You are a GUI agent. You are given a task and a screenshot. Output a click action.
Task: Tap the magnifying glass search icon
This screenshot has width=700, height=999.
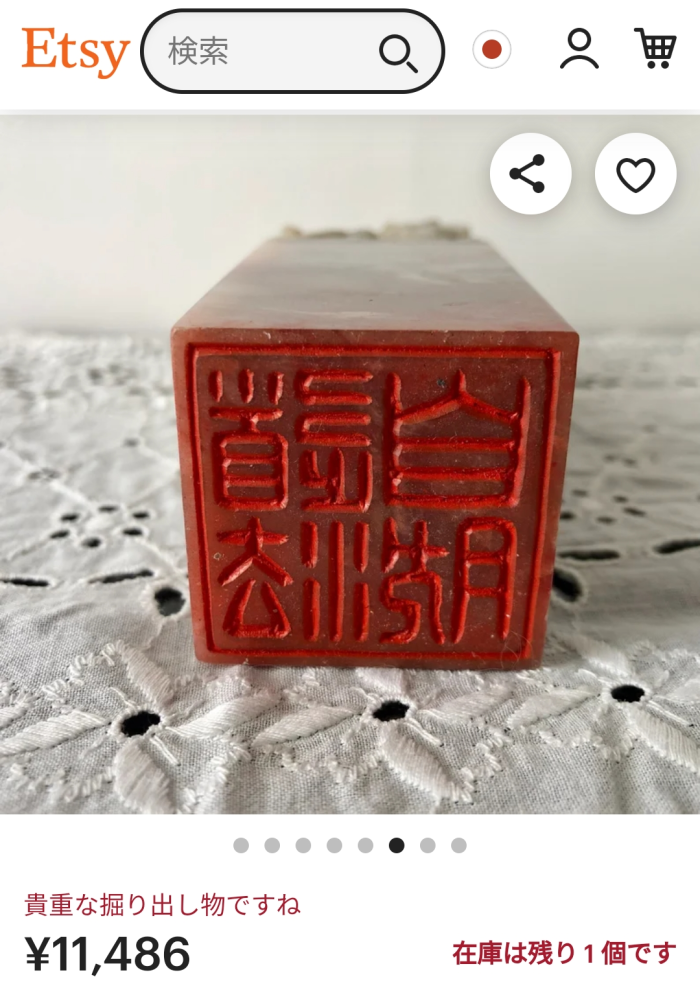pos(398,52)
